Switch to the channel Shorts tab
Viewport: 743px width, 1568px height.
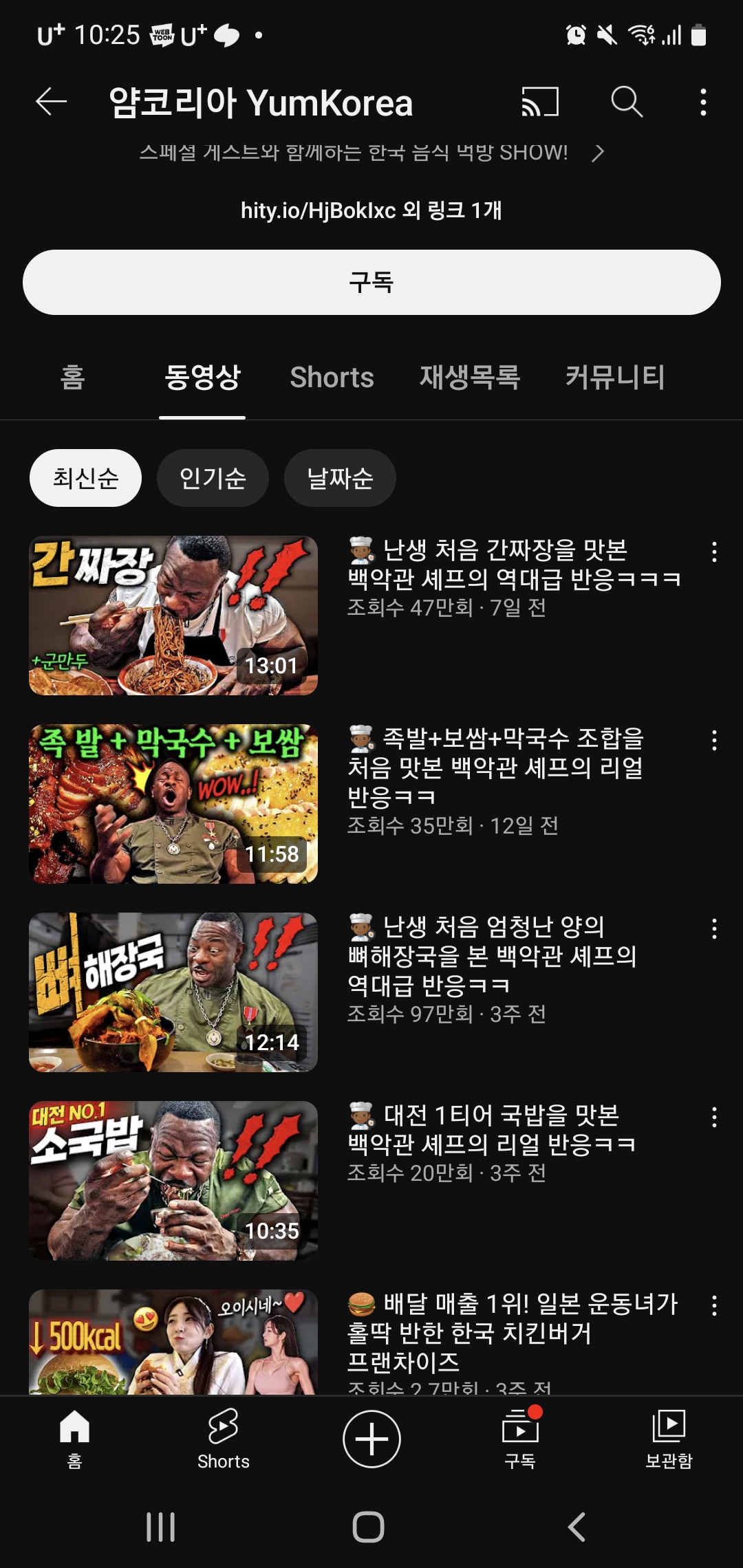[x=332, y=378]
